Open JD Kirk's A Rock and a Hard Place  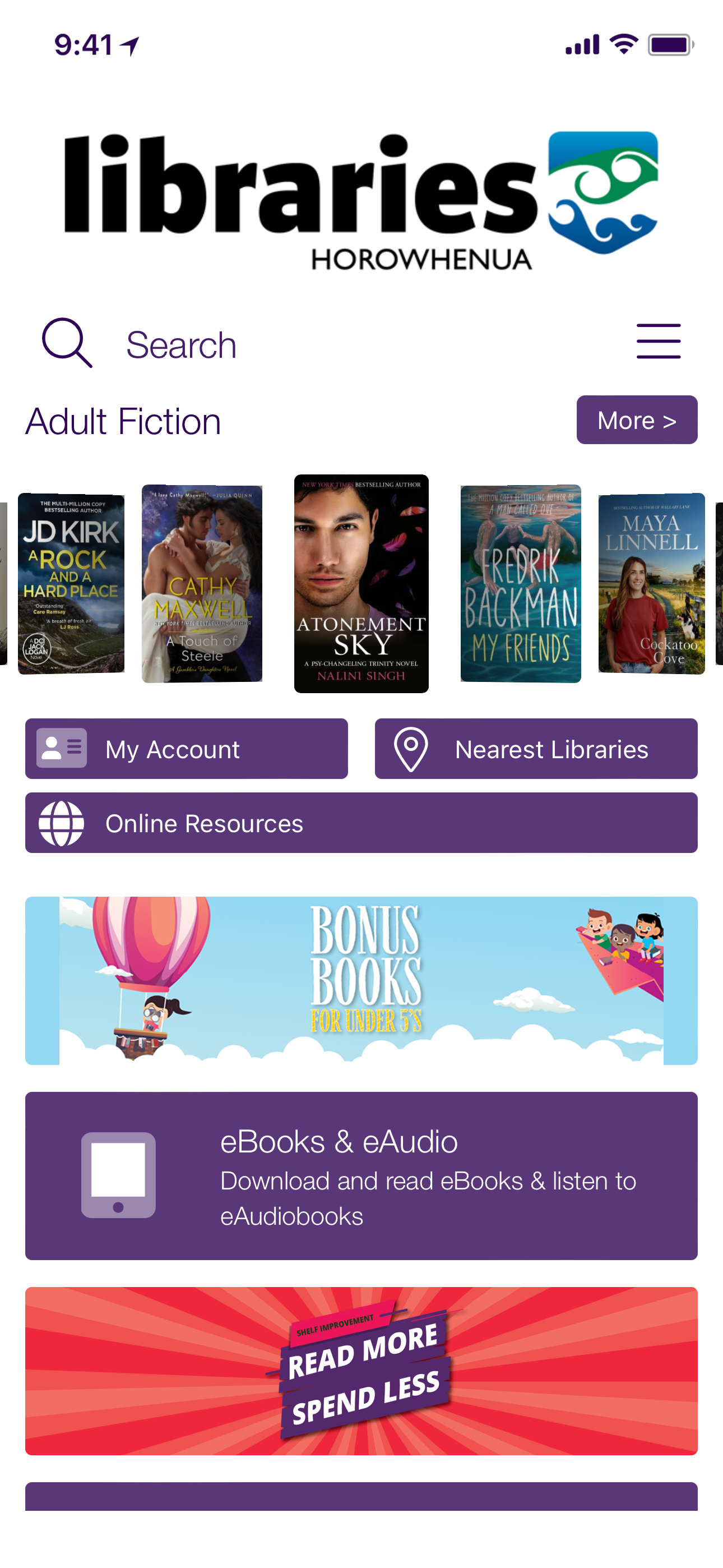pos(71,584)
